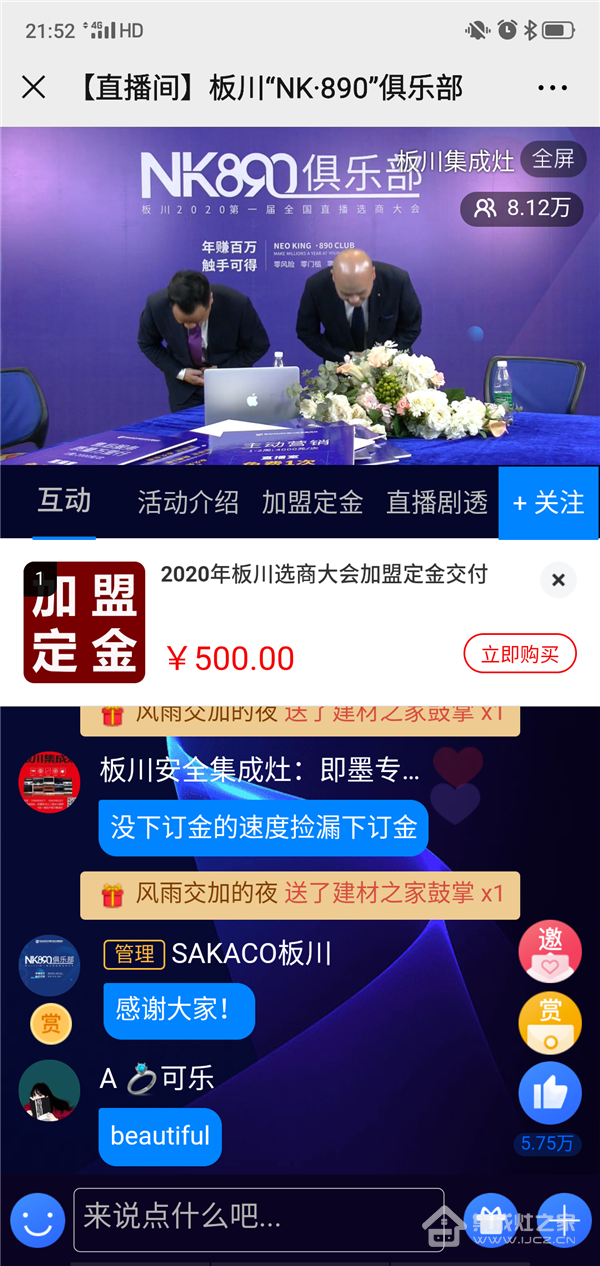Screen dimensions: 600x1266
Task: Tap 立即购买 to buy the deposit
Action: click(x=520, y=654)
